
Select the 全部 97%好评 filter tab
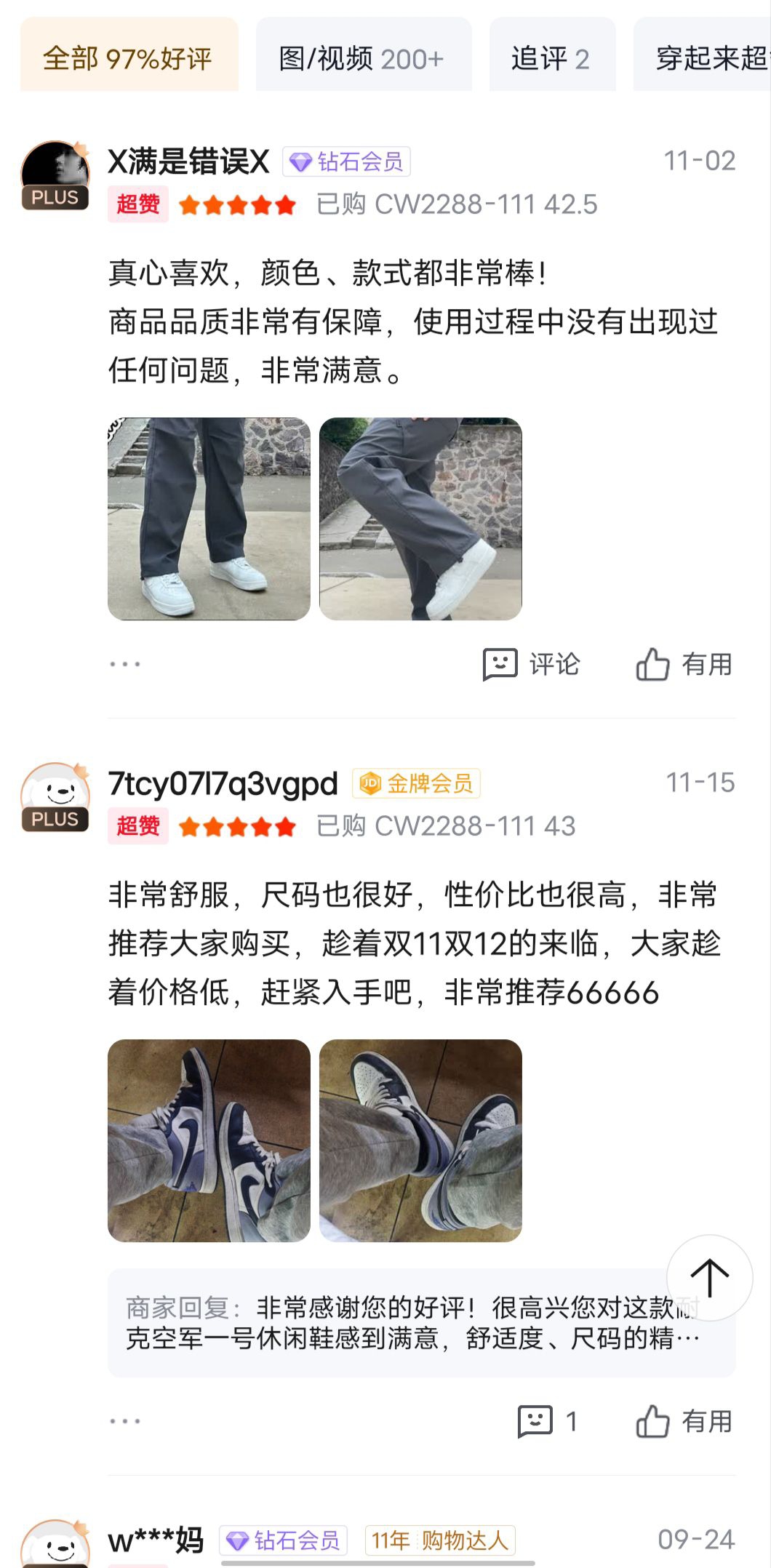pos(129,58)
